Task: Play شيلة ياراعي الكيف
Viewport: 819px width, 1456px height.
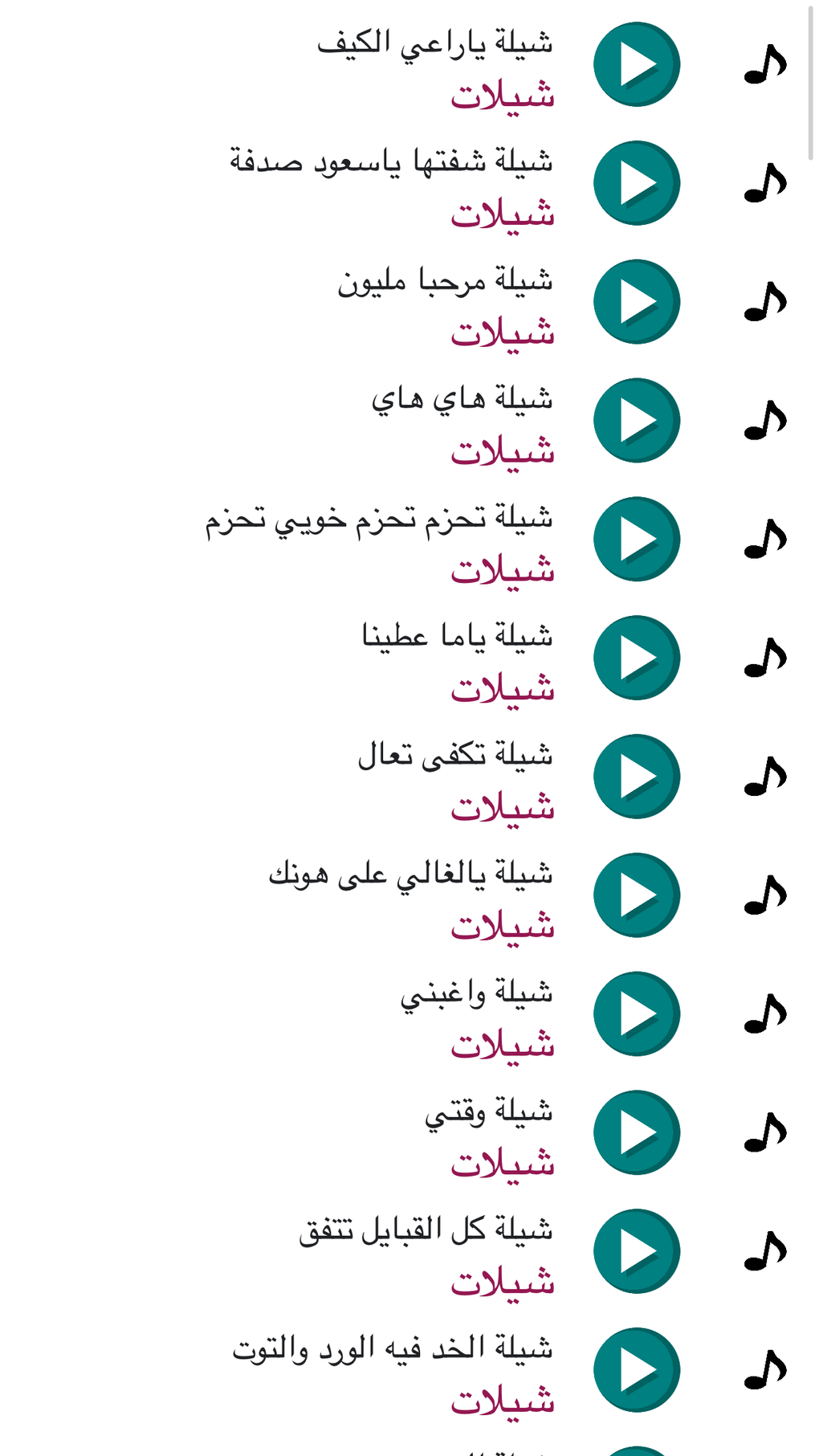Action: (636, 64)
